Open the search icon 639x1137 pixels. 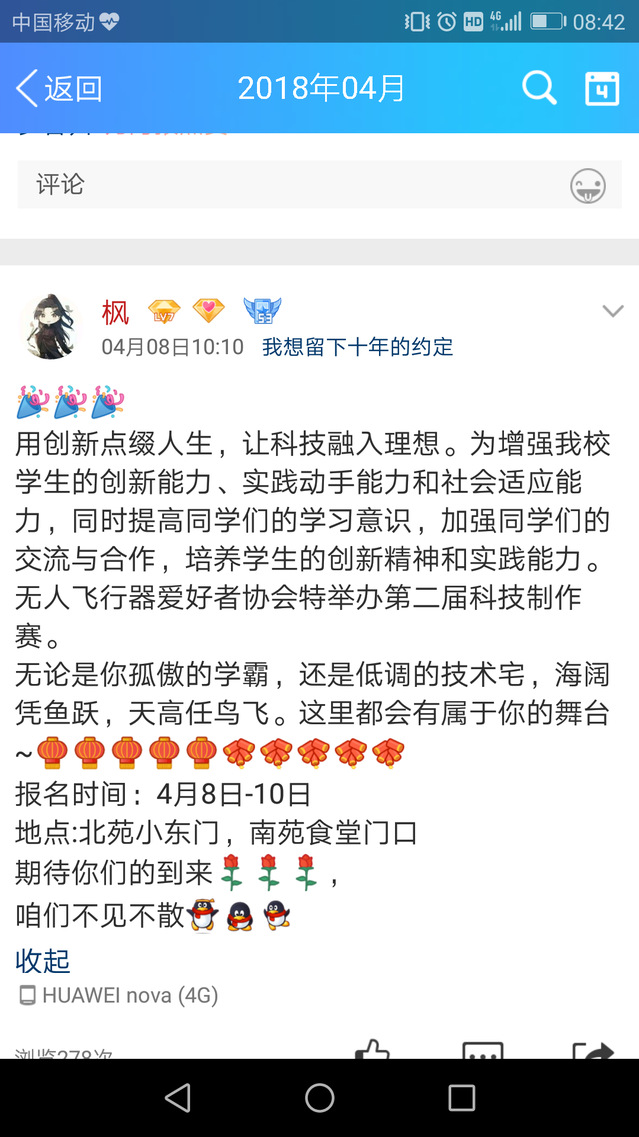pyautogui.click(x=539, y=88)
